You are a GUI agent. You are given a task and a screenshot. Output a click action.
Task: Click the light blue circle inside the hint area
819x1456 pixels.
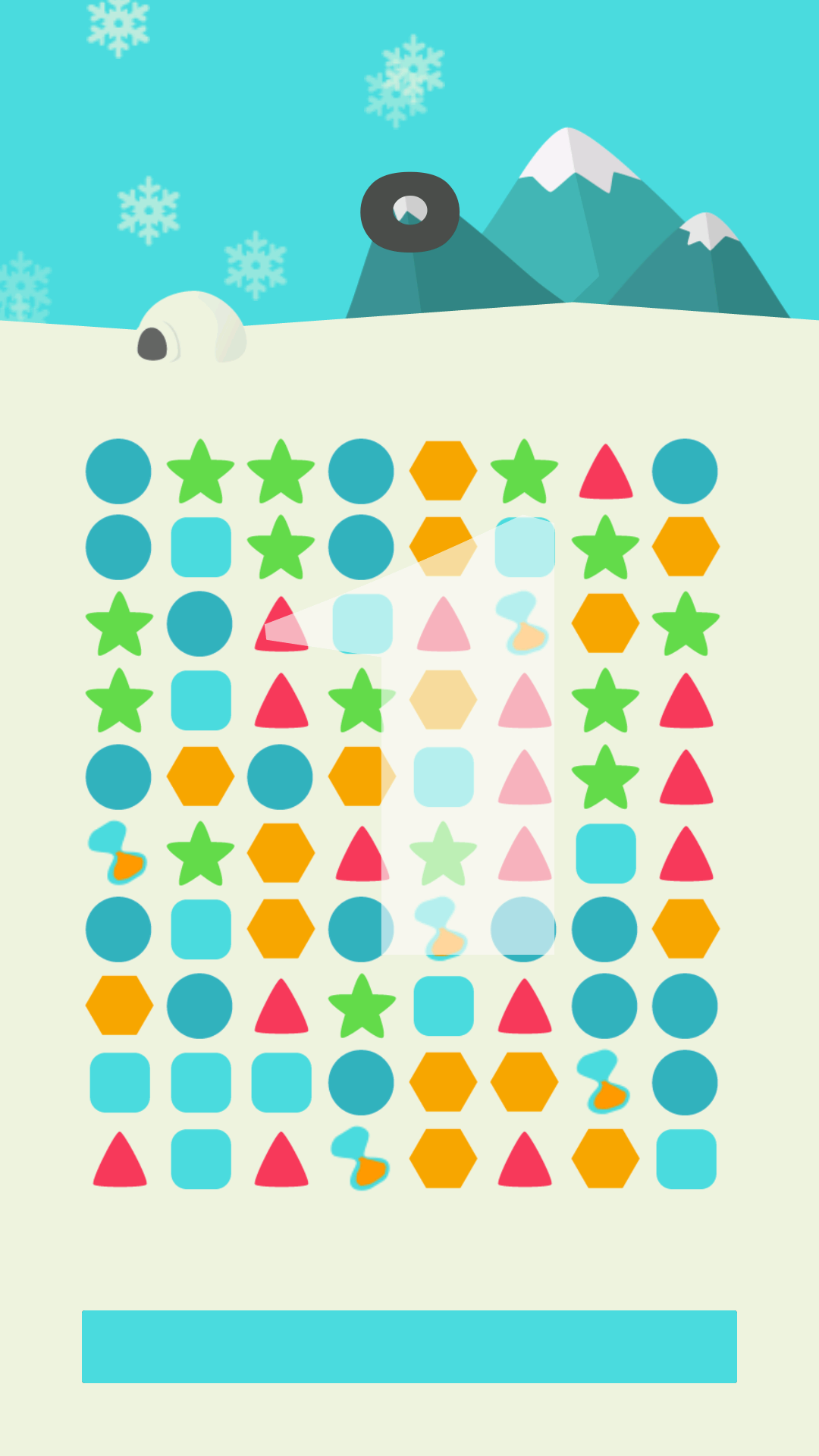tap(522, 929)
